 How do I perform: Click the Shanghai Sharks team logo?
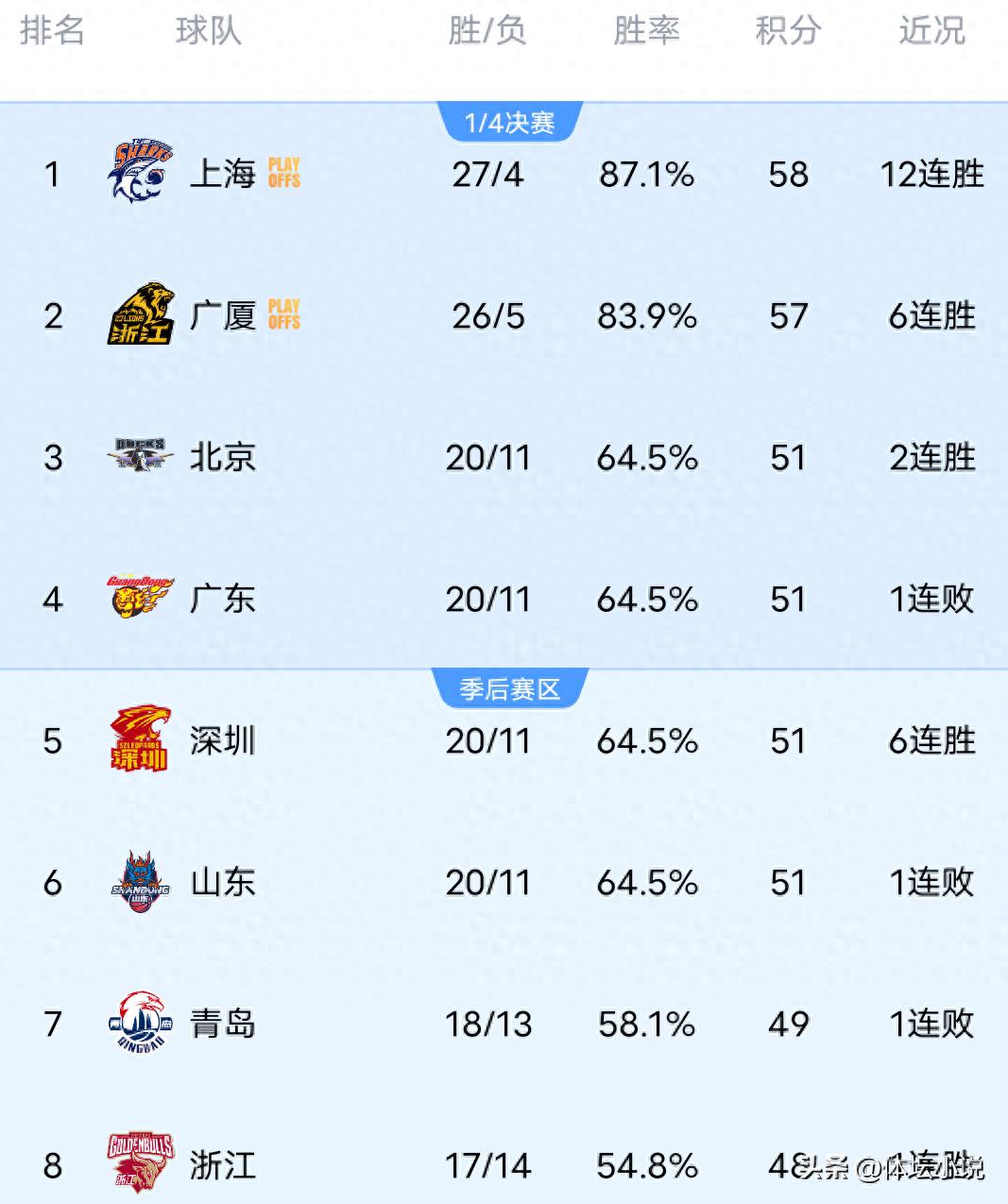[x=139, y=174]
